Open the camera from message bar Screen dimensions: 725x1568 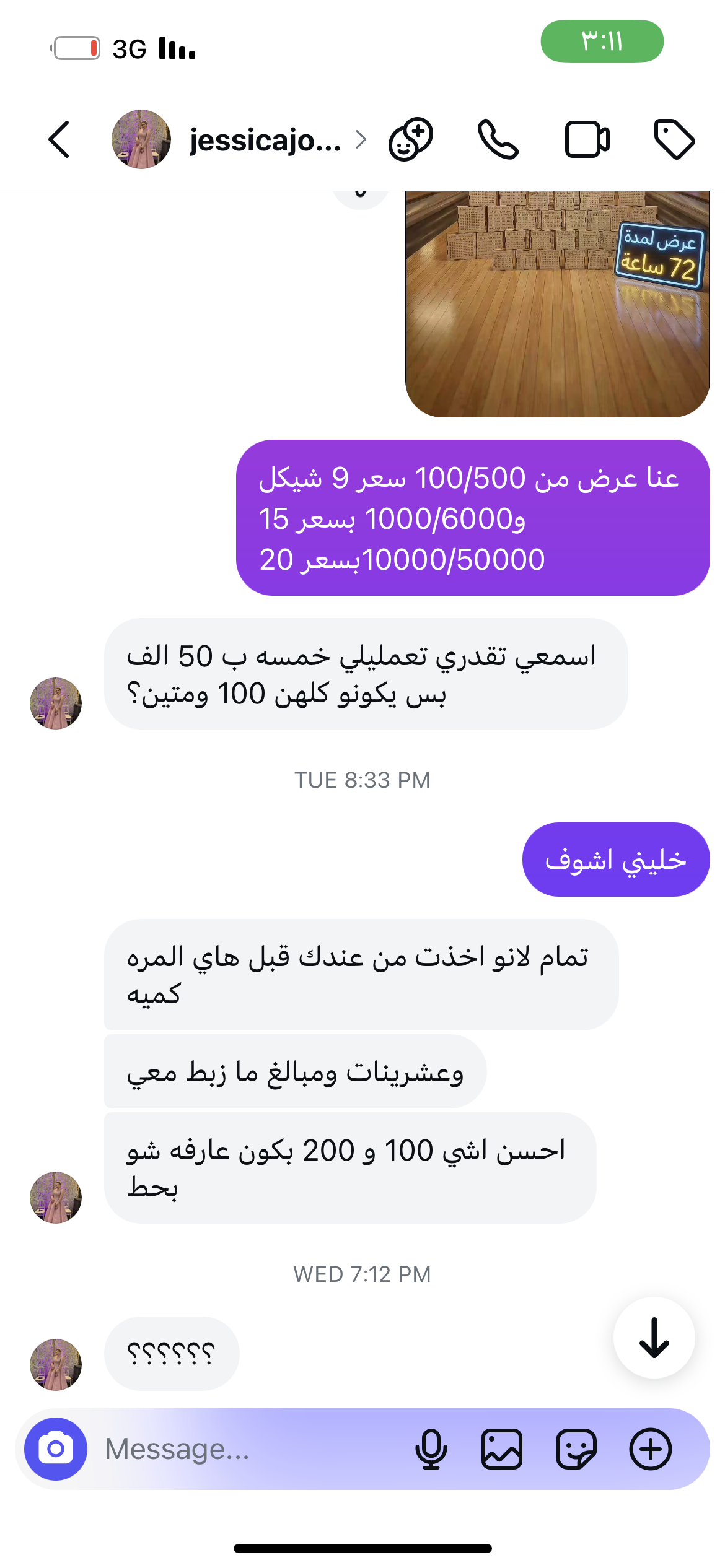coord(56,1449)
